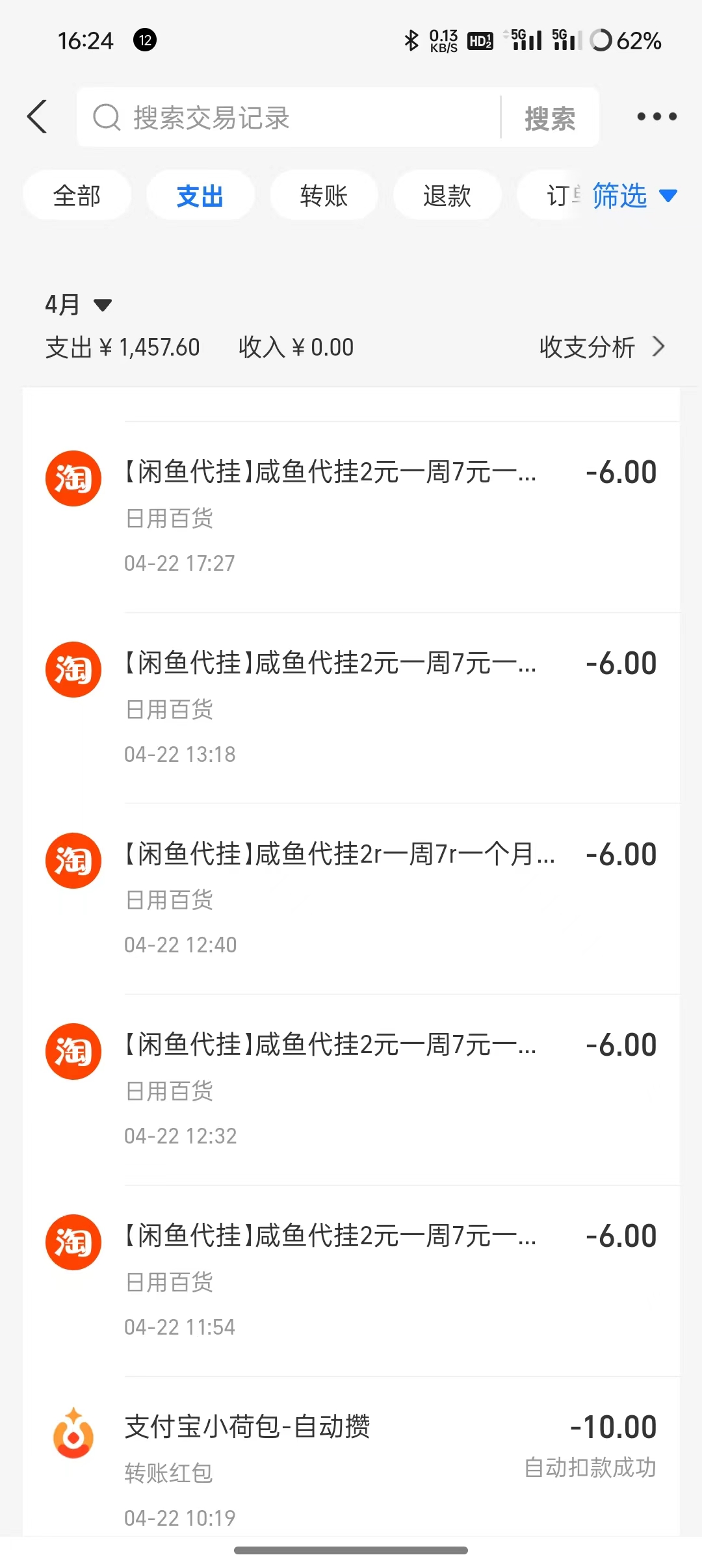Tap the 搜索 button
The width and height of the screenshot is (702, 1568).
(x=550, y=118)
